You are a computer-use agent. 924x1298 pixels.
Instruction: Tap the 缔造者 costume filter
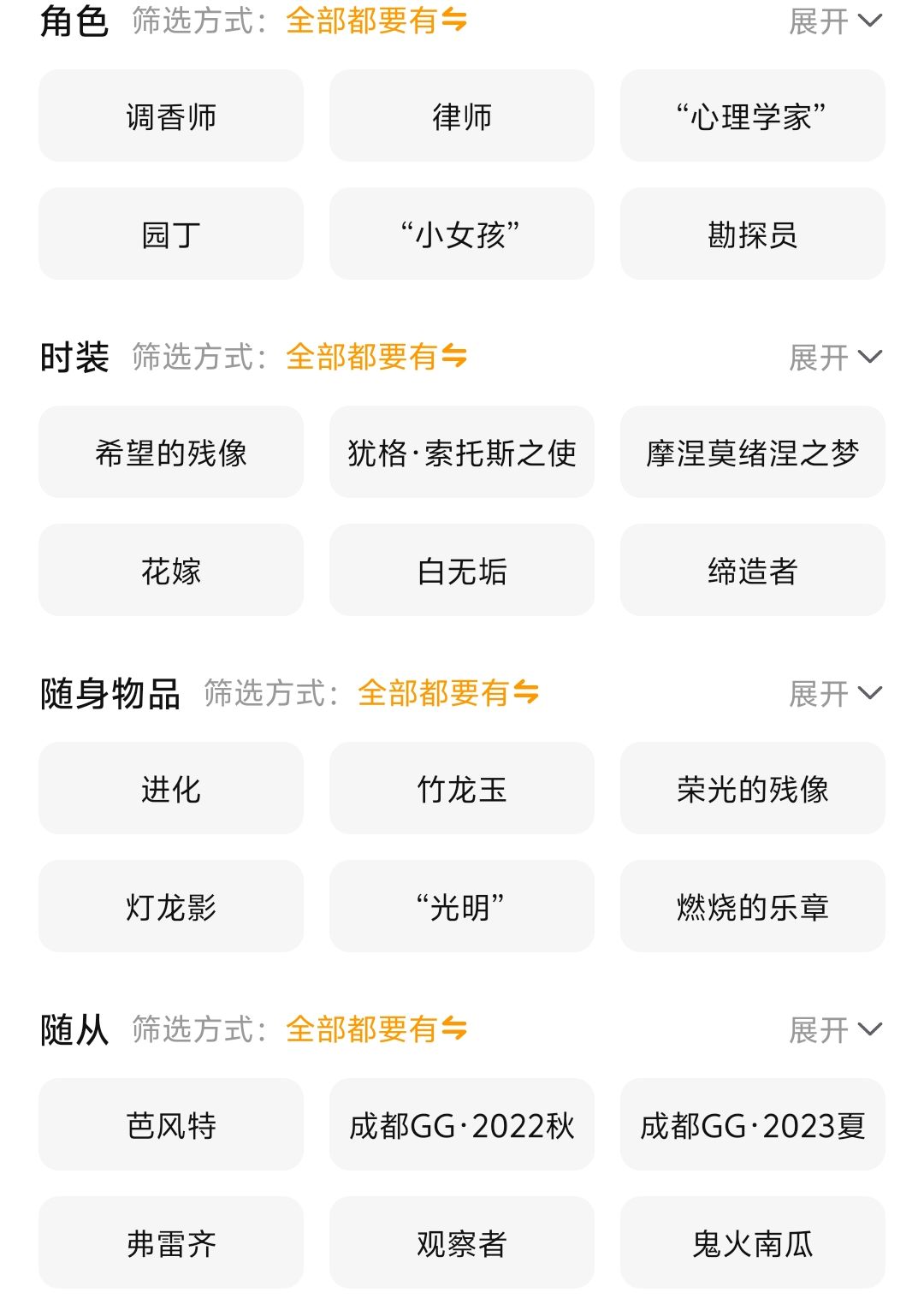[752, 571]
